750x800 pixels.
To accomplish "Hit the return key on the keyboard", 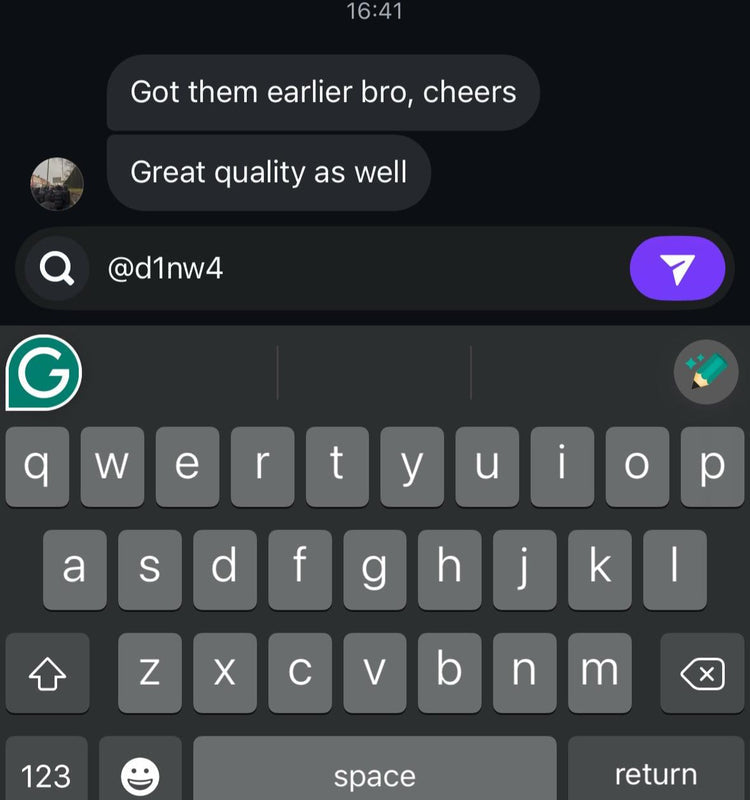I will (x=656, y=773).
